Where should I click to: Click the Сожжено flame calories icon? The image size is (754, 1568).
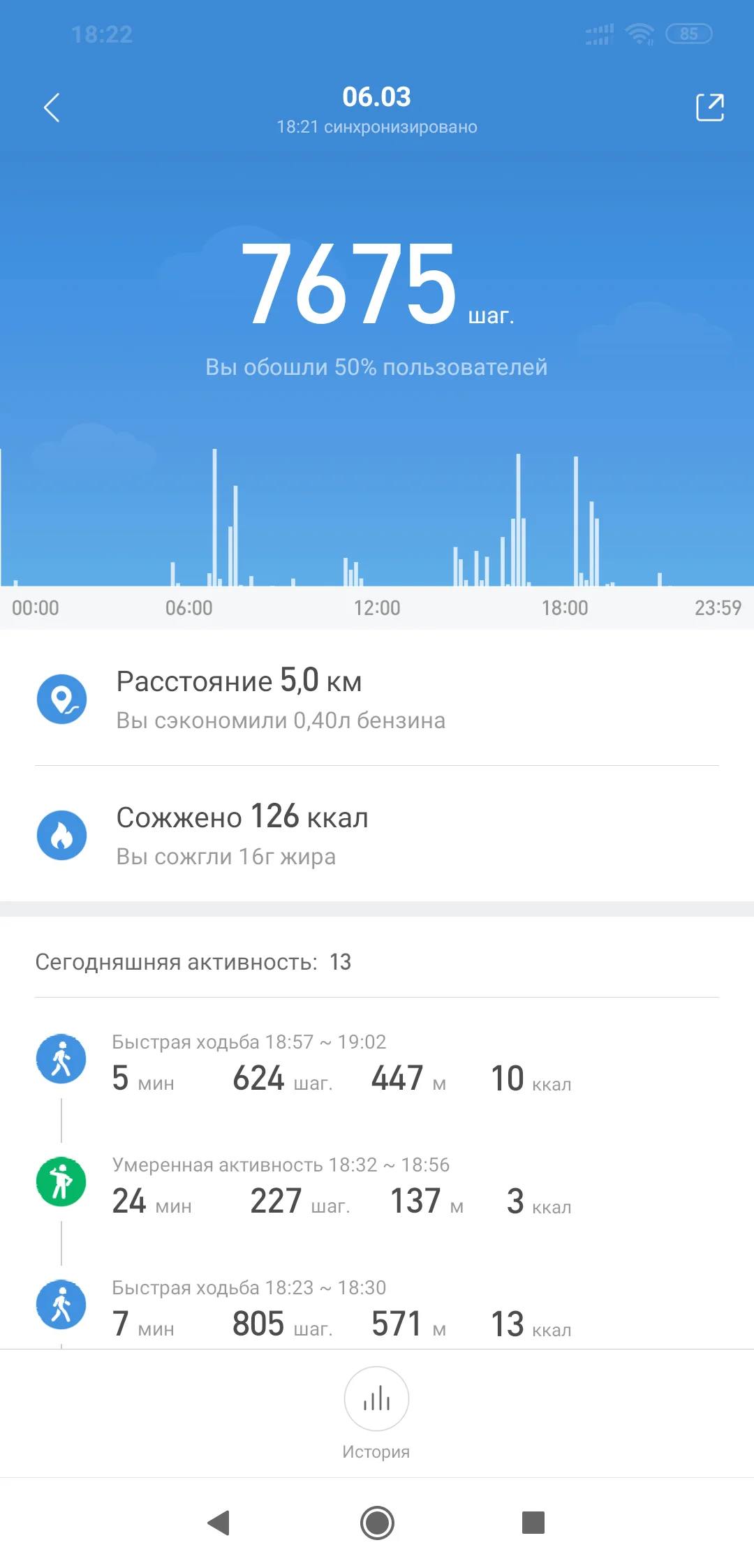(61, 834)
